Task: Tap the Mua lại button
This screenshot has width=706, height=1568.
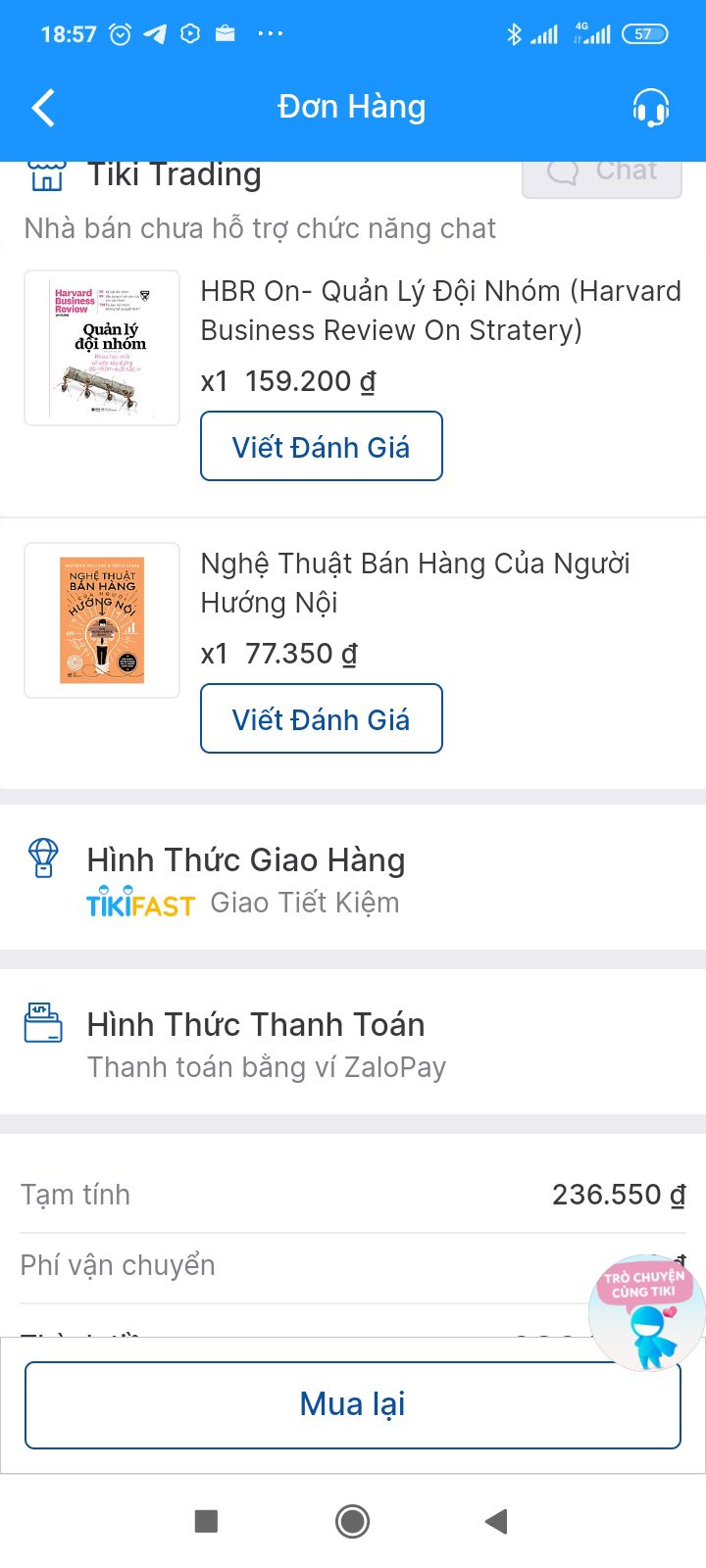Action: (352, 1403)
